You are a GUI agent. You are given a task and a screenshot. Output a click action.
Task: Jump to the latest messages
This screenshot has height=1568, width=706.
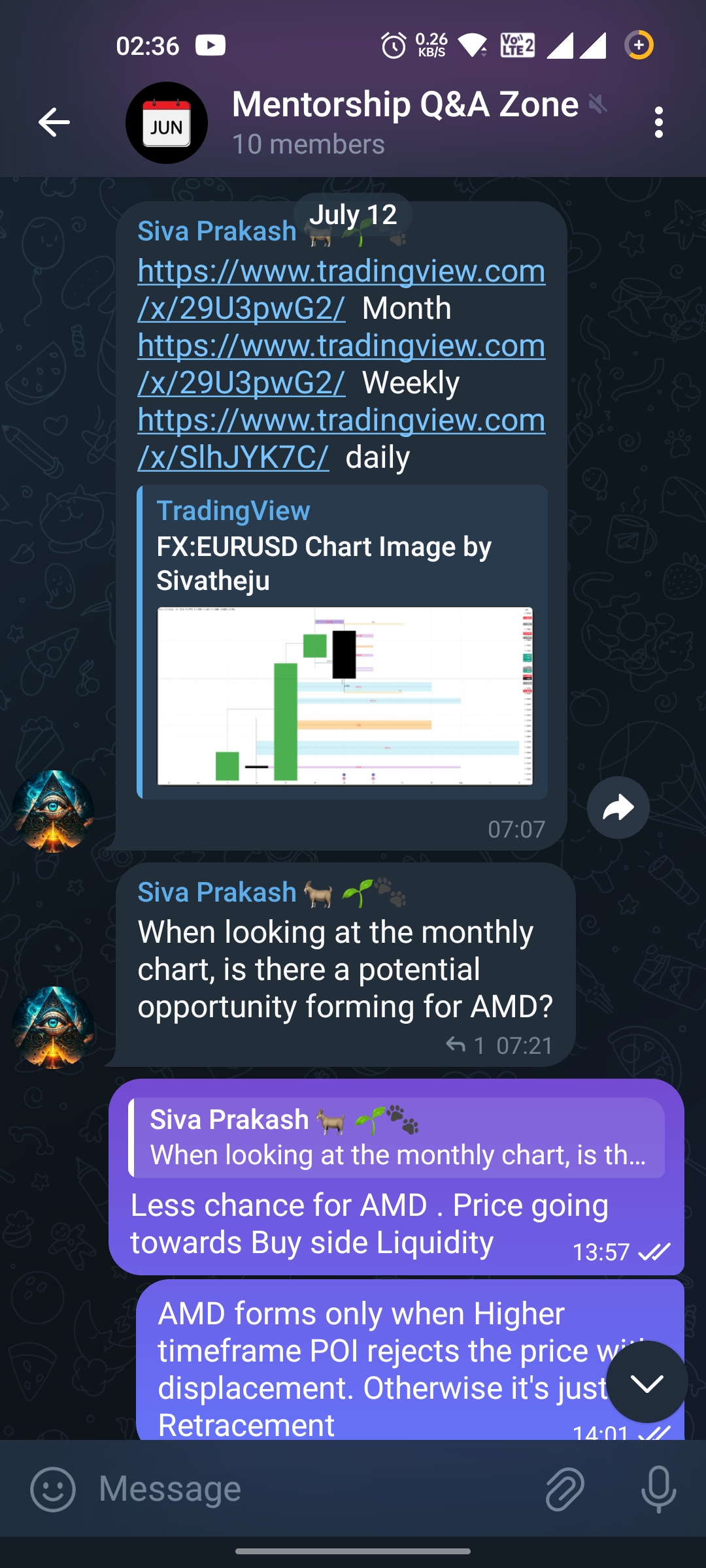tap(647, 1382)
